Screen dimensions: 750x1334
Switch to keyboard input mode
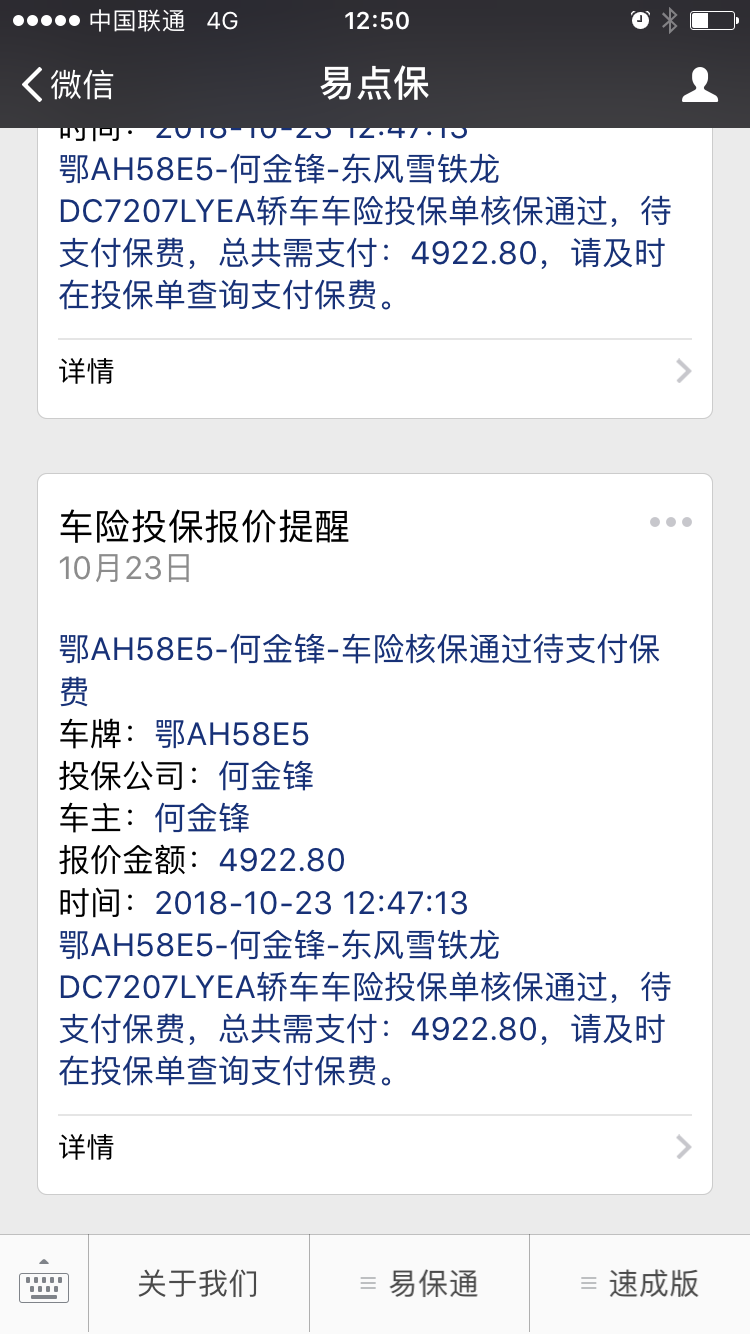pos(44,1284)
